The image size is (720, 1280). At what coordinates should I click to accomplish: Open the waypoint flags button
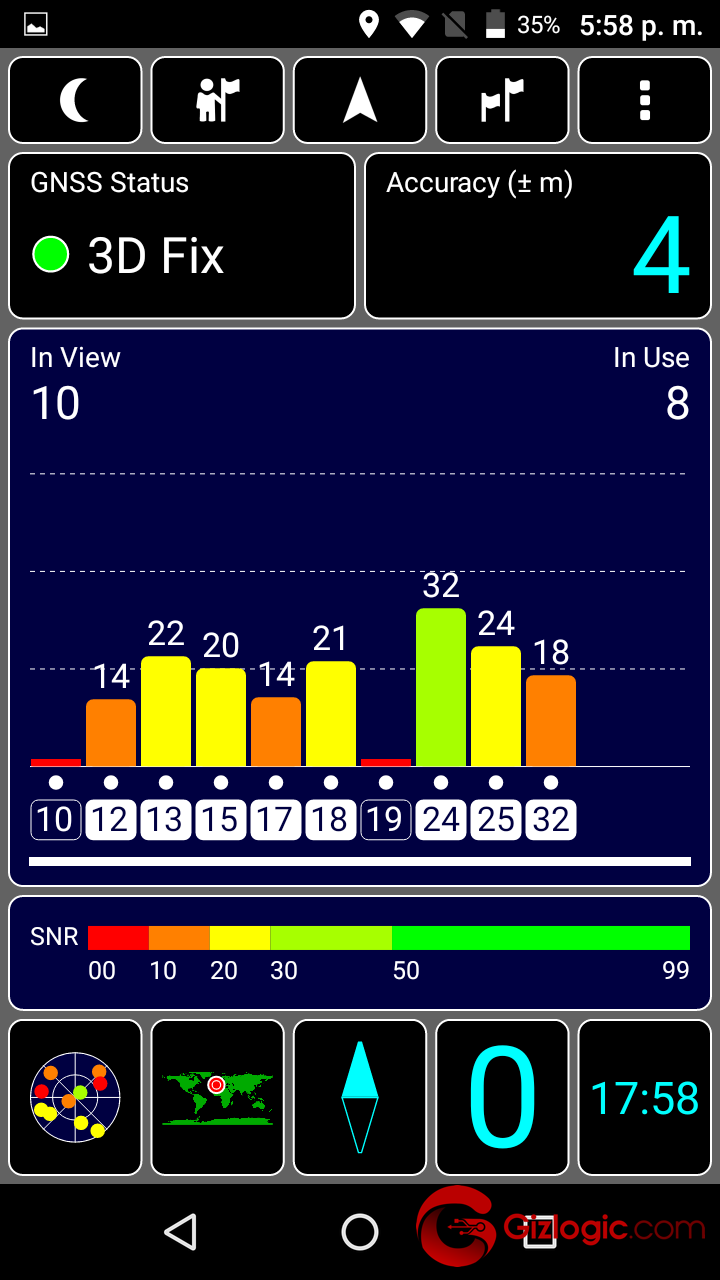point(502,100)
